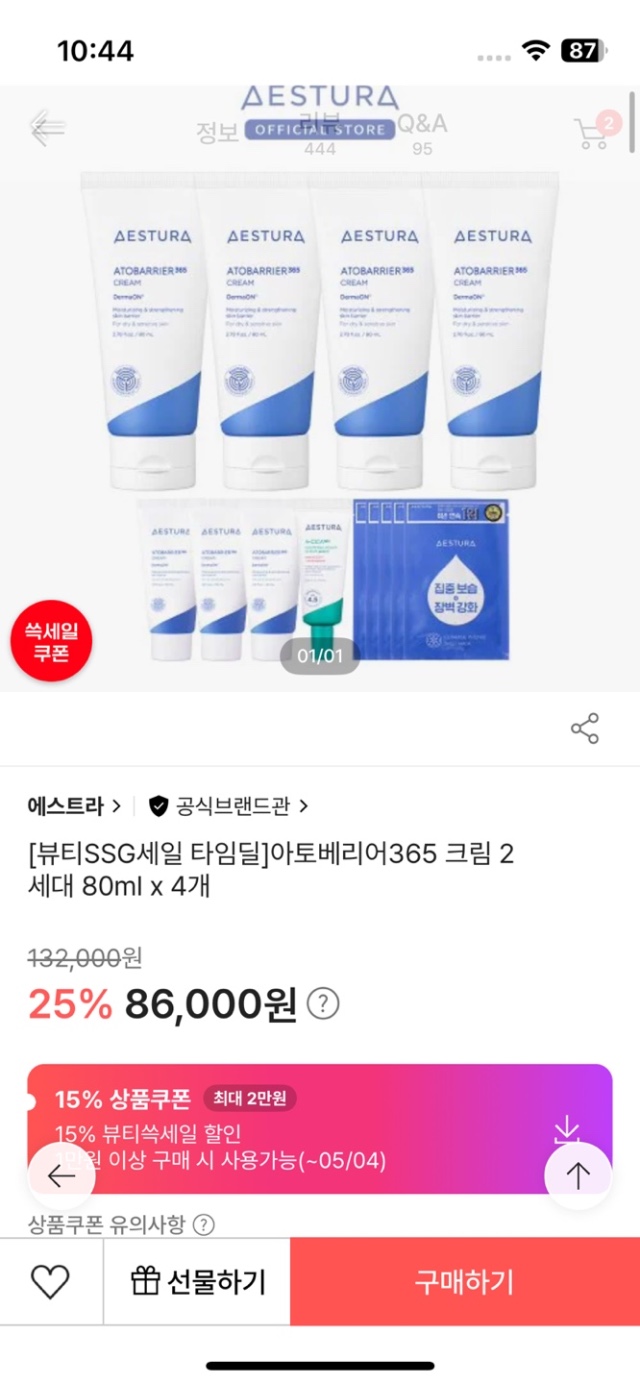Add product to wishlist with heart
This screenshot has width=640, height=1384.
pos(50,1282)
